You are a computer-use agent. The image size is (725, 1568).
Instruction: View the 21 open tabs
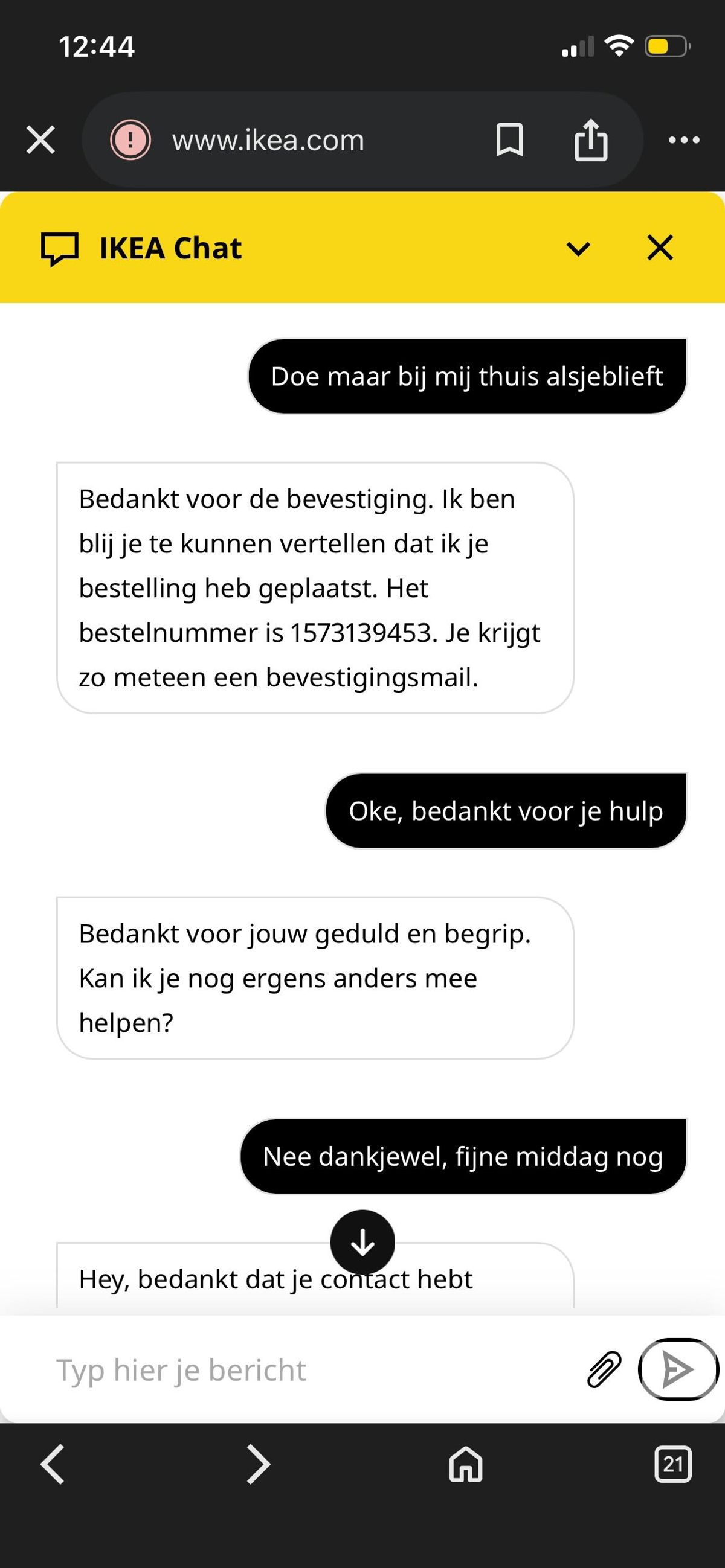click(672, 1464)
